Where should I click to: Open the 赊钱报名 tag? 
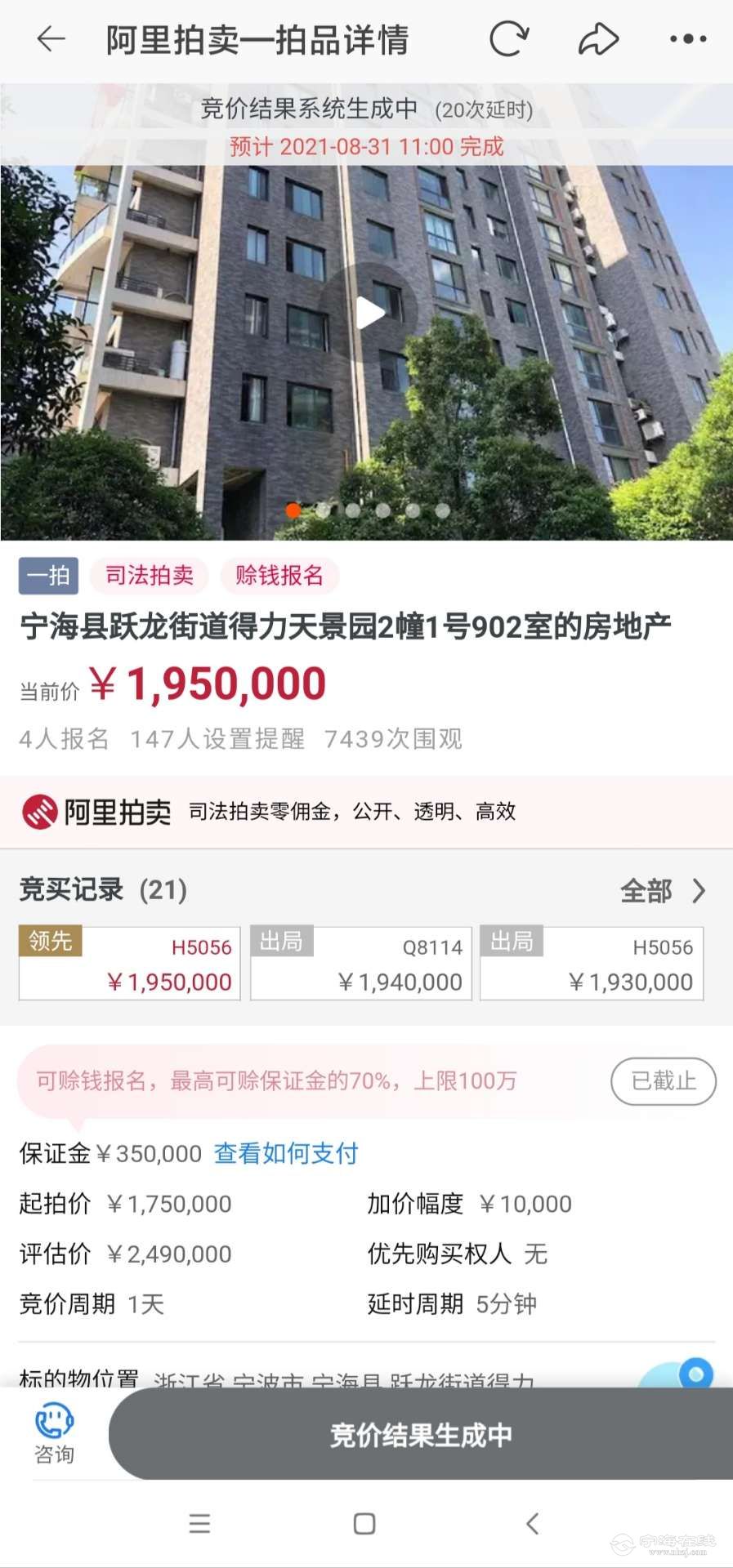pos(279,576)
